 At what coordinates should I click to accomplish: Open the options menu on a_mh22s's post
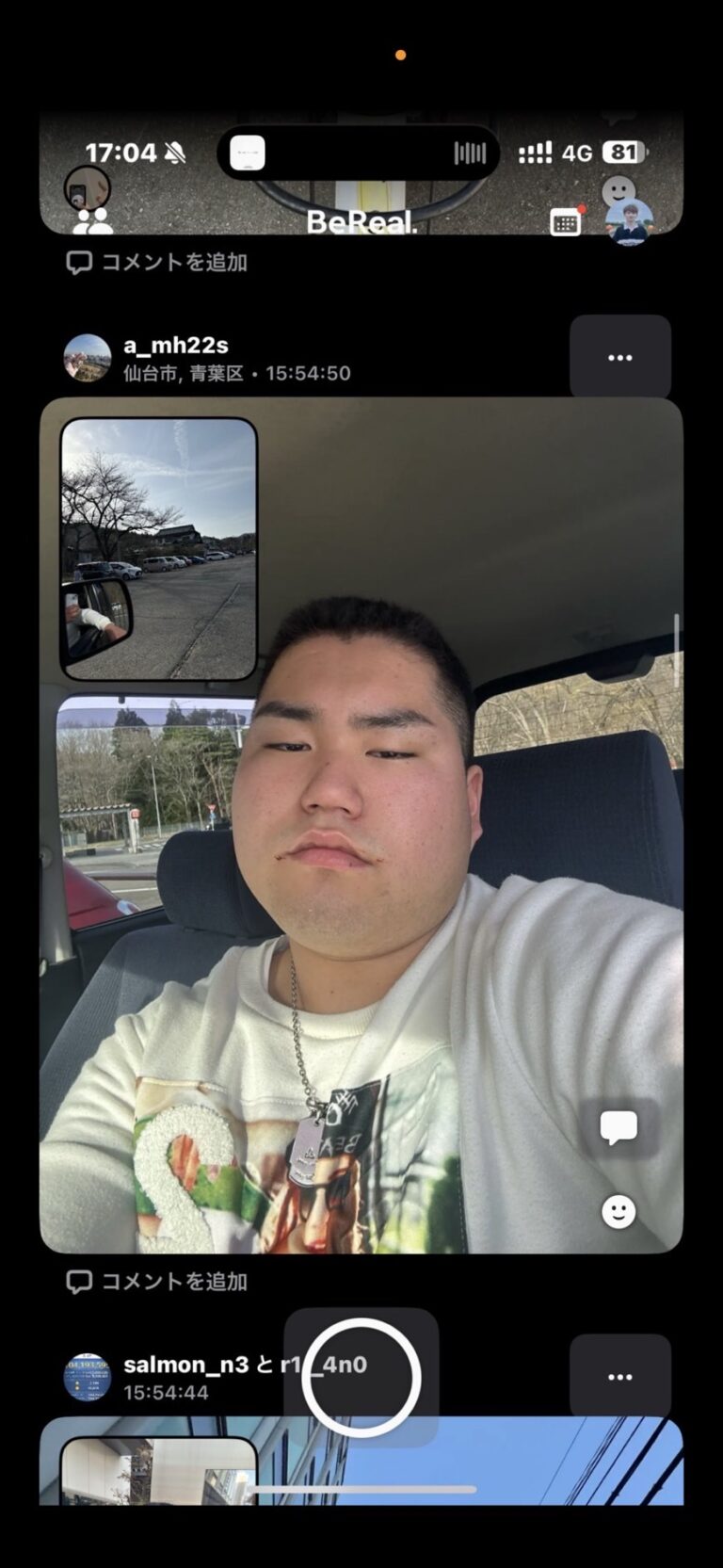pos(619,358)
